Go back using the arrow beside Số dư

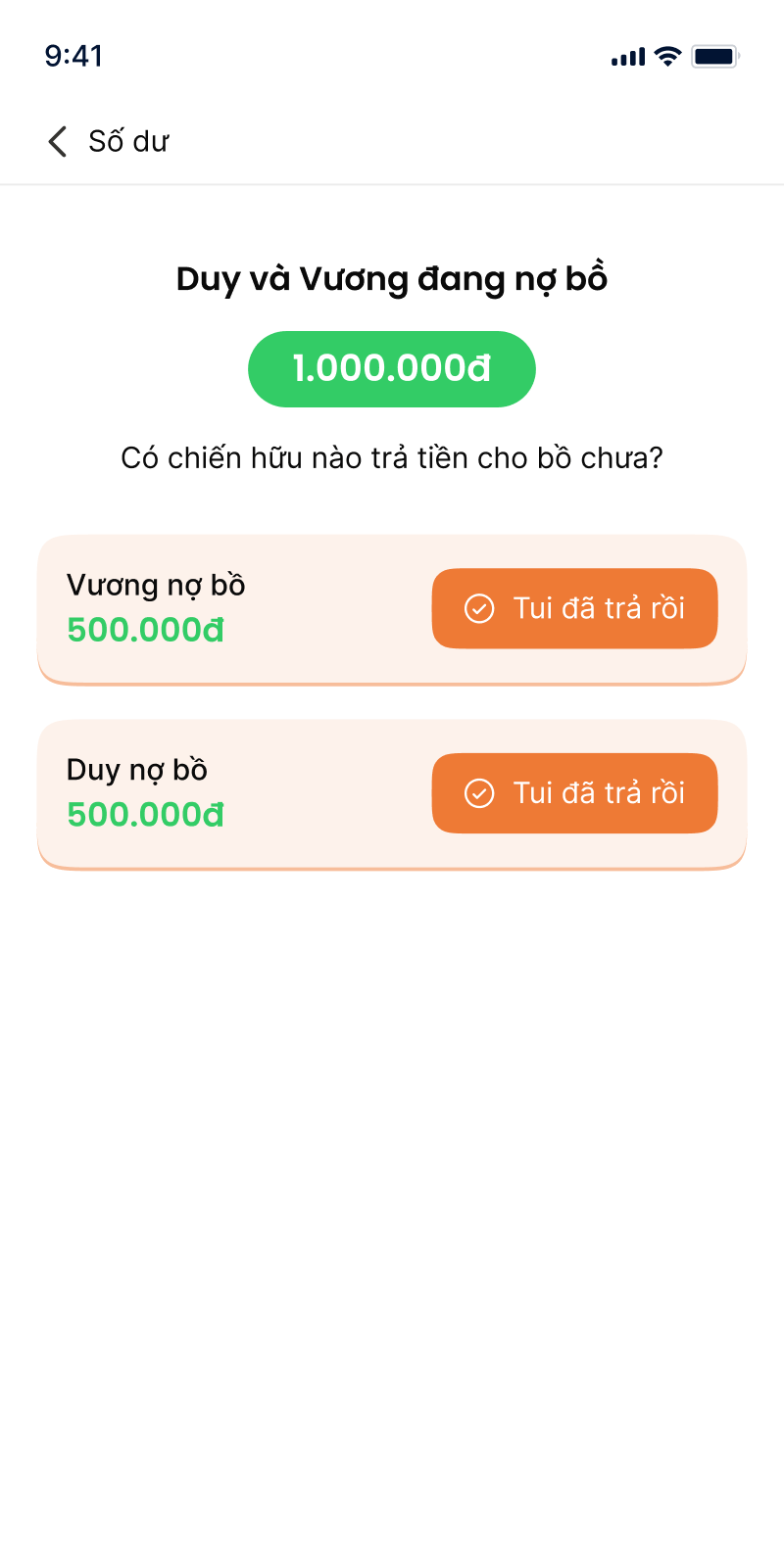pos(58,142)
